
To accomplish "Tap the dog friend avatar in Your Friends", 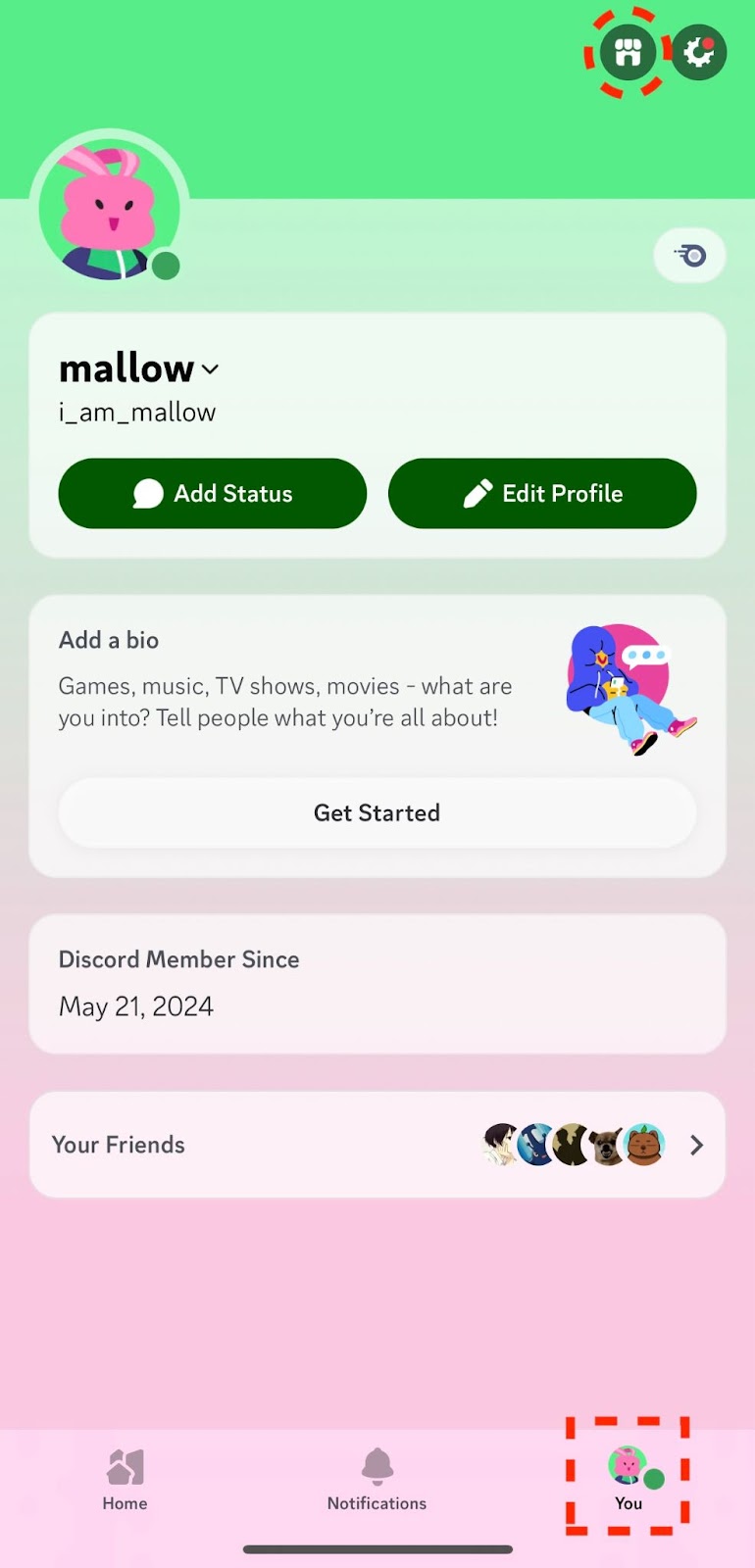I will (608, 1145).
